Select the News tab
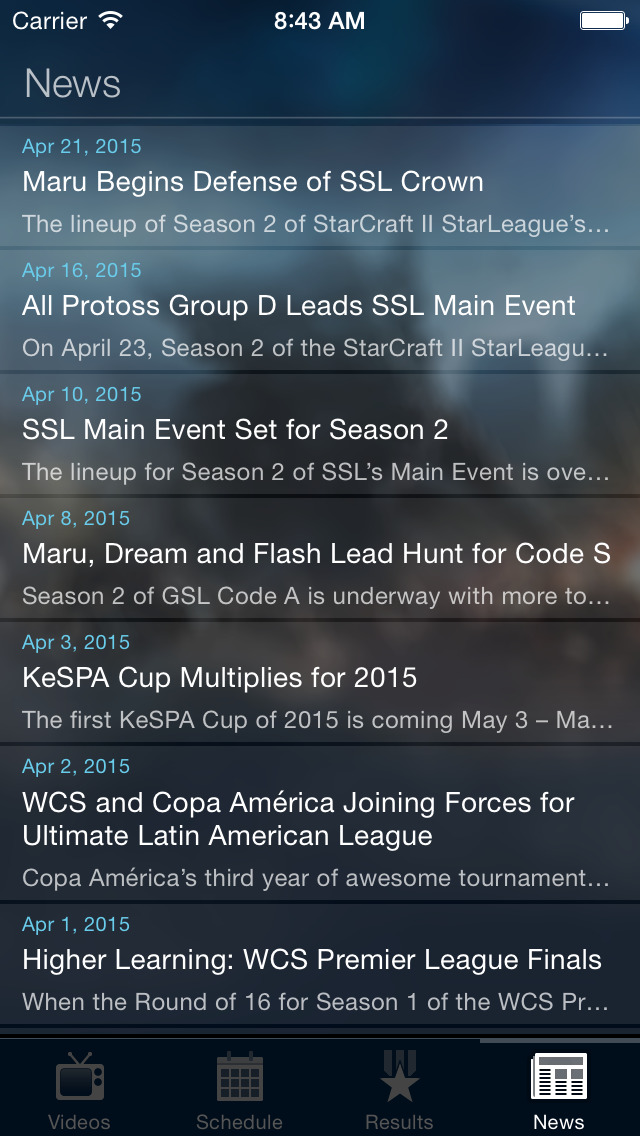The image size is (640, 1136). (x=559, y=1090)
